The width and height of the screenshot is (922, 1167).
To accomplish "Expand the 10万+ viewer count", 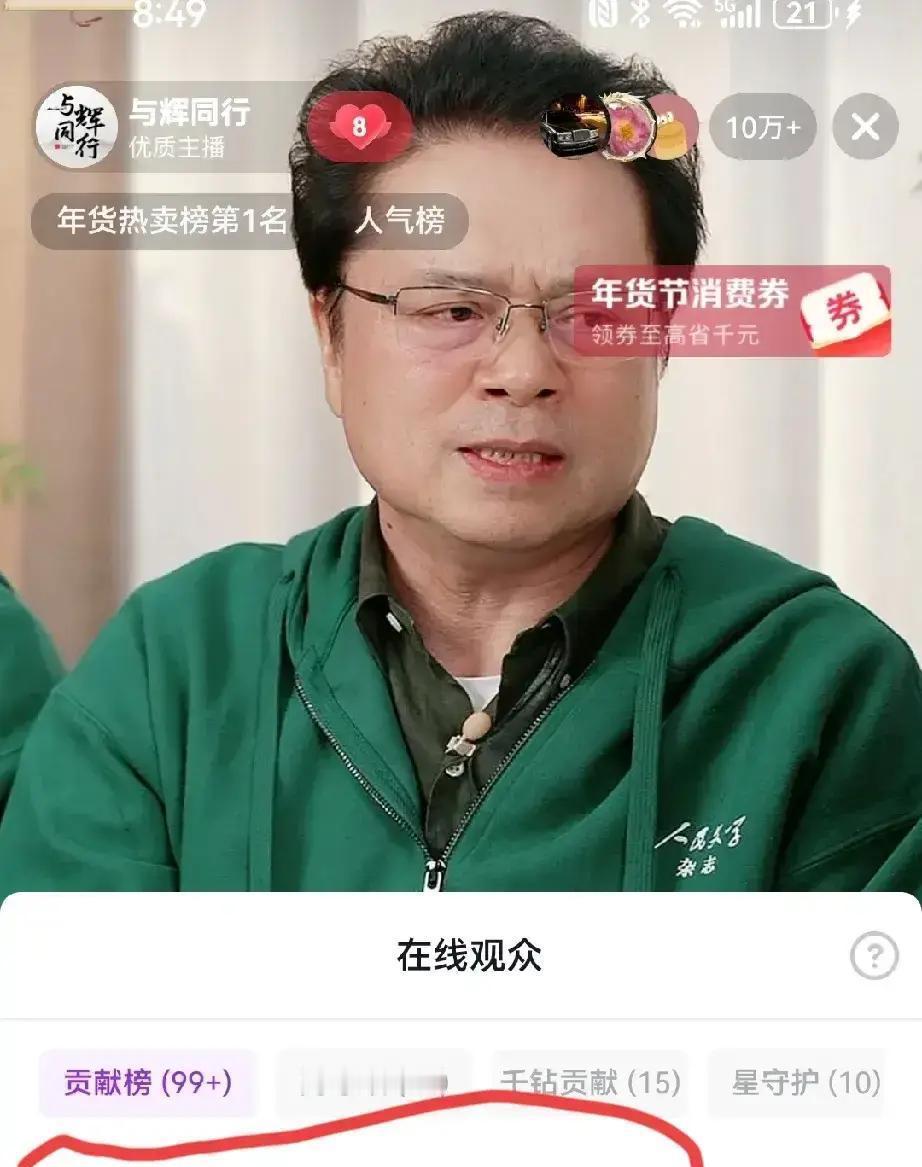I will (x=765, y=127).
